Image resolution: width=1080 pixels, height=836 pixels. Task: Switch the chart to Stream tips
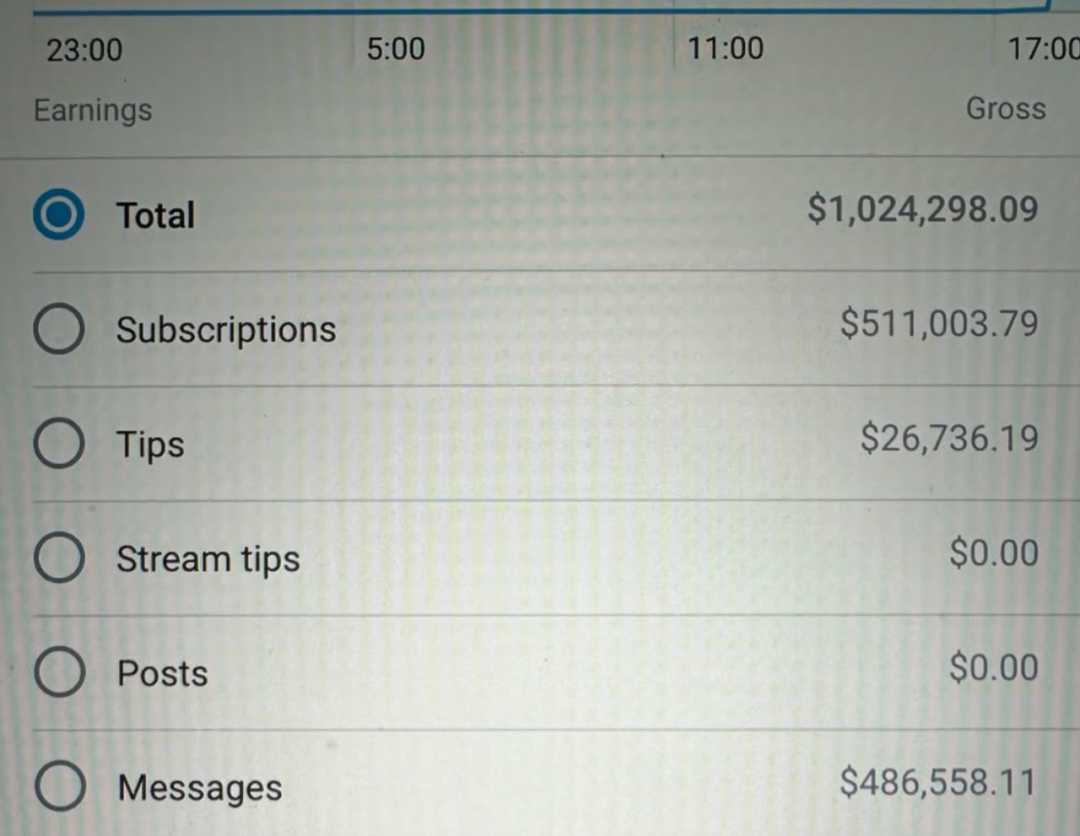point(59,559)
